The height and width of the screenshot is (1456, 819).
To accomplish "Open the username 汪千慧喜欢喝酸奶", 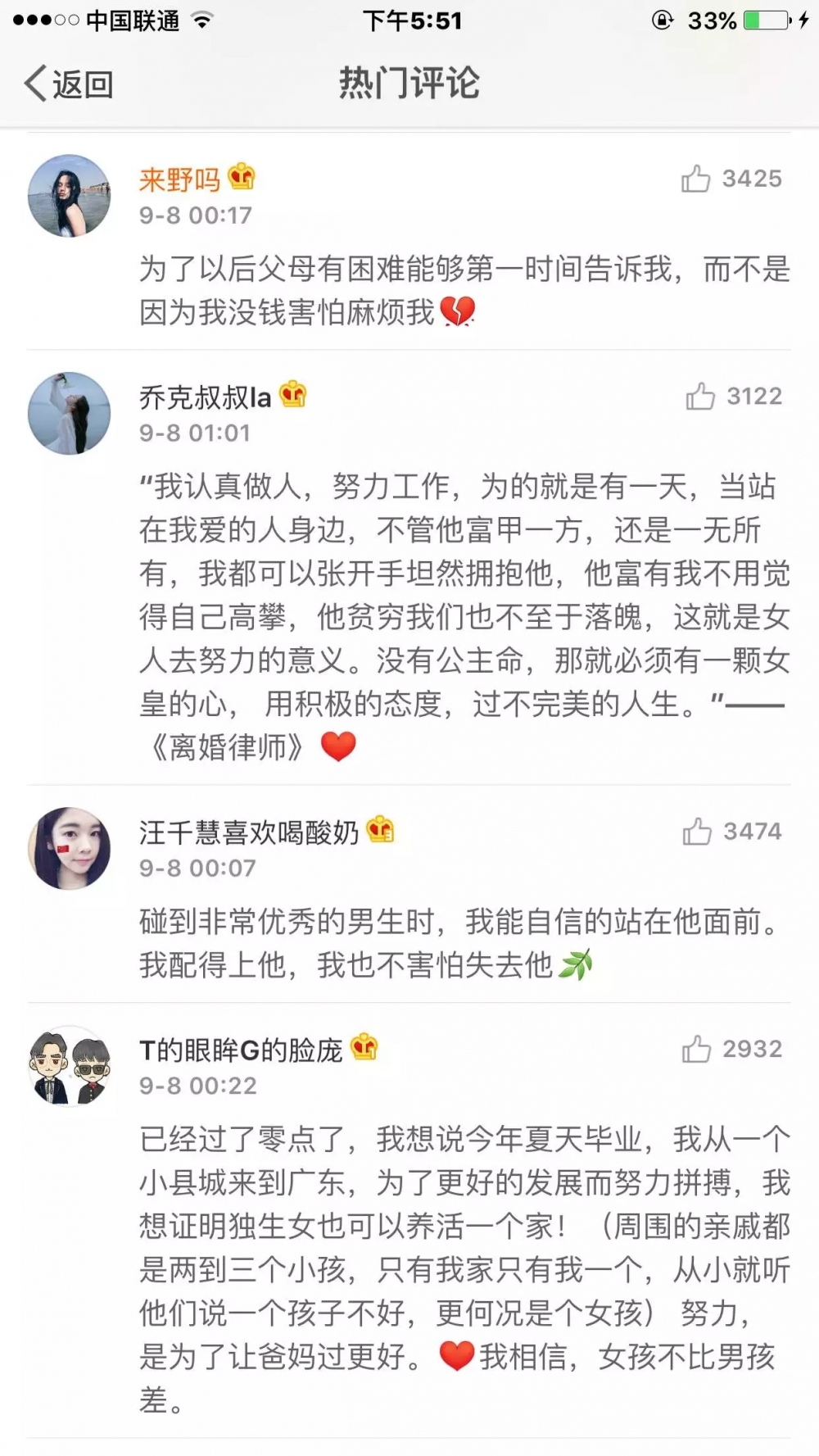I will [x=249, y=832].
